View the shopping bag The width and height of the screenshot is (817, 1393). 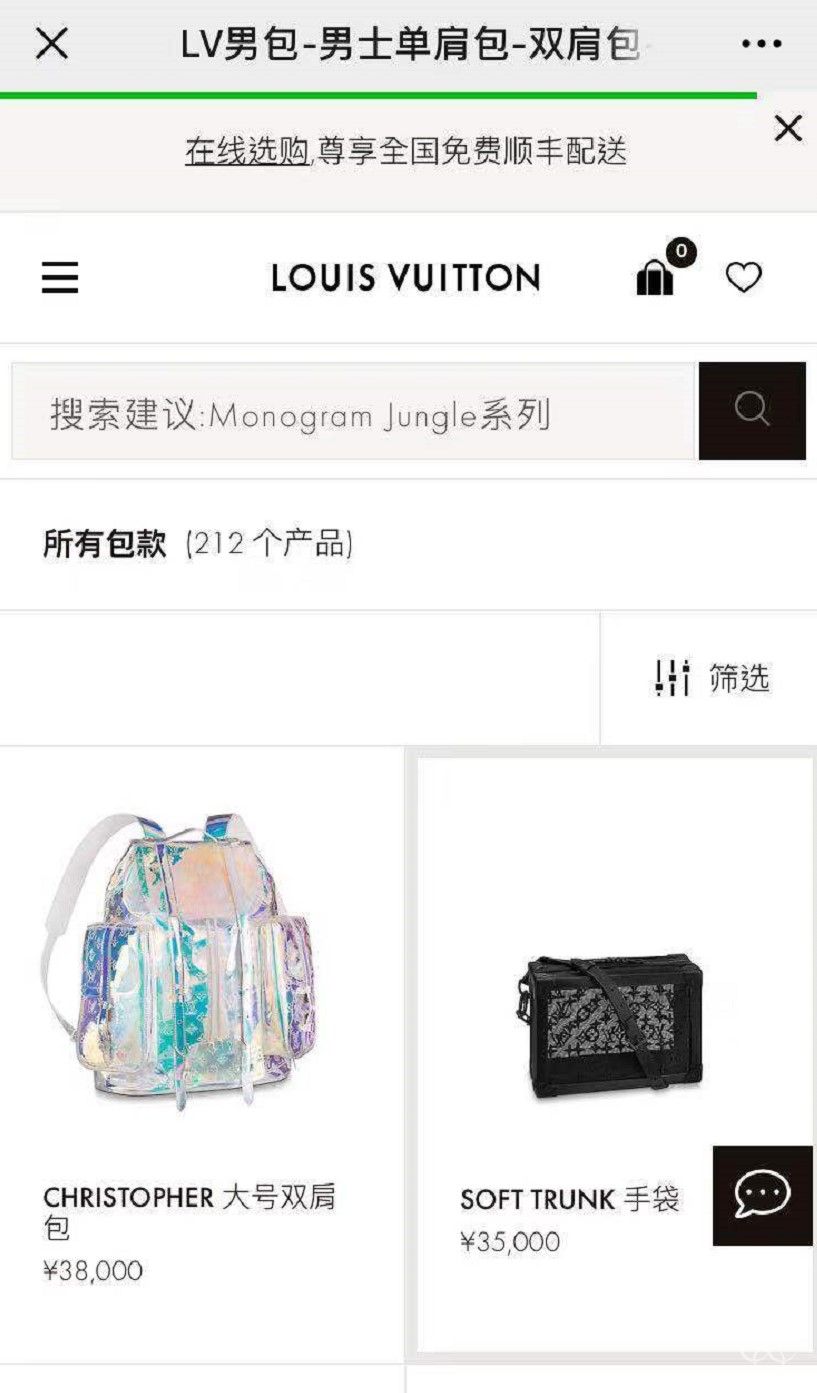(x=657, y=277)
